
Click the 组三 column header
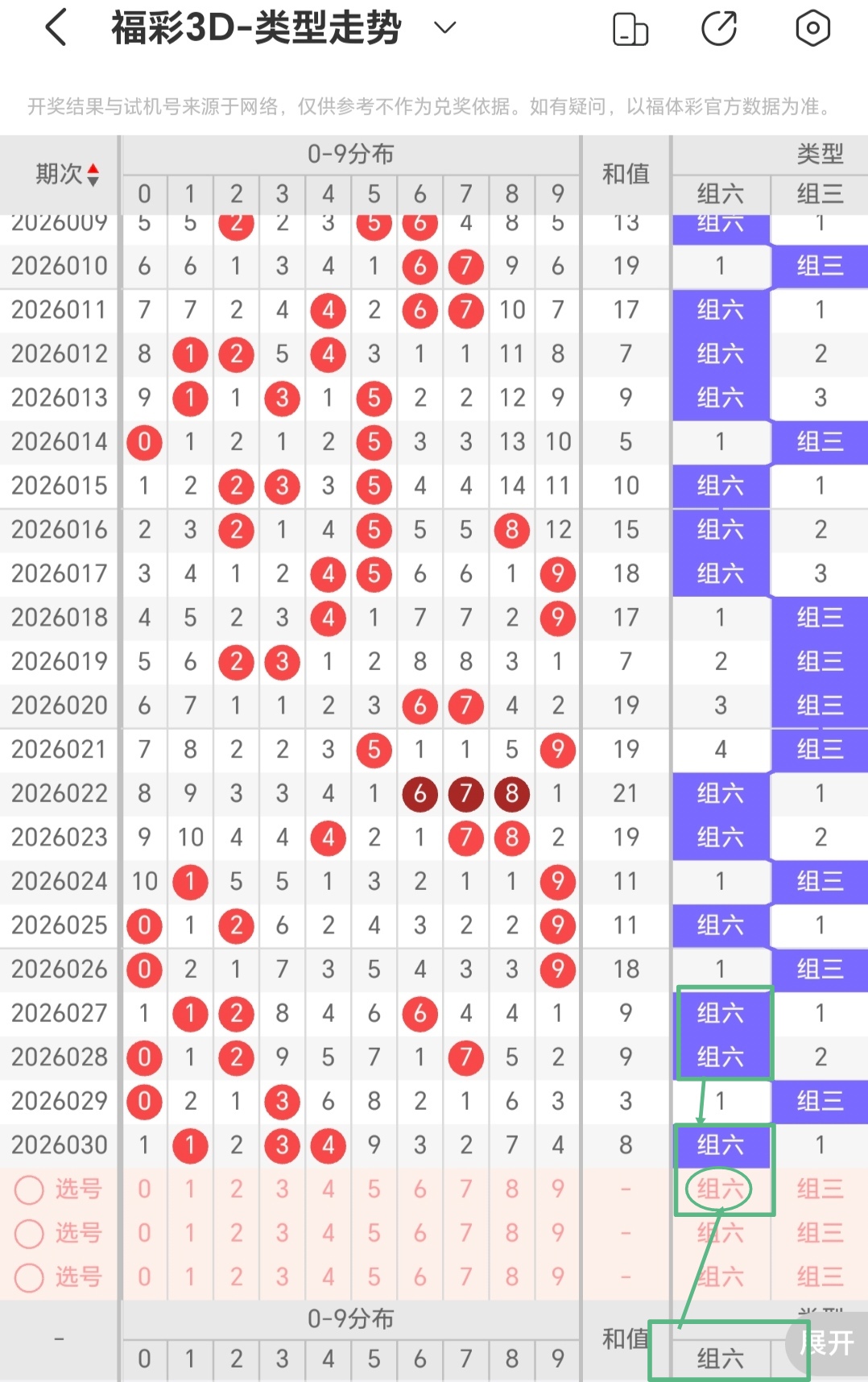point(819,194)
